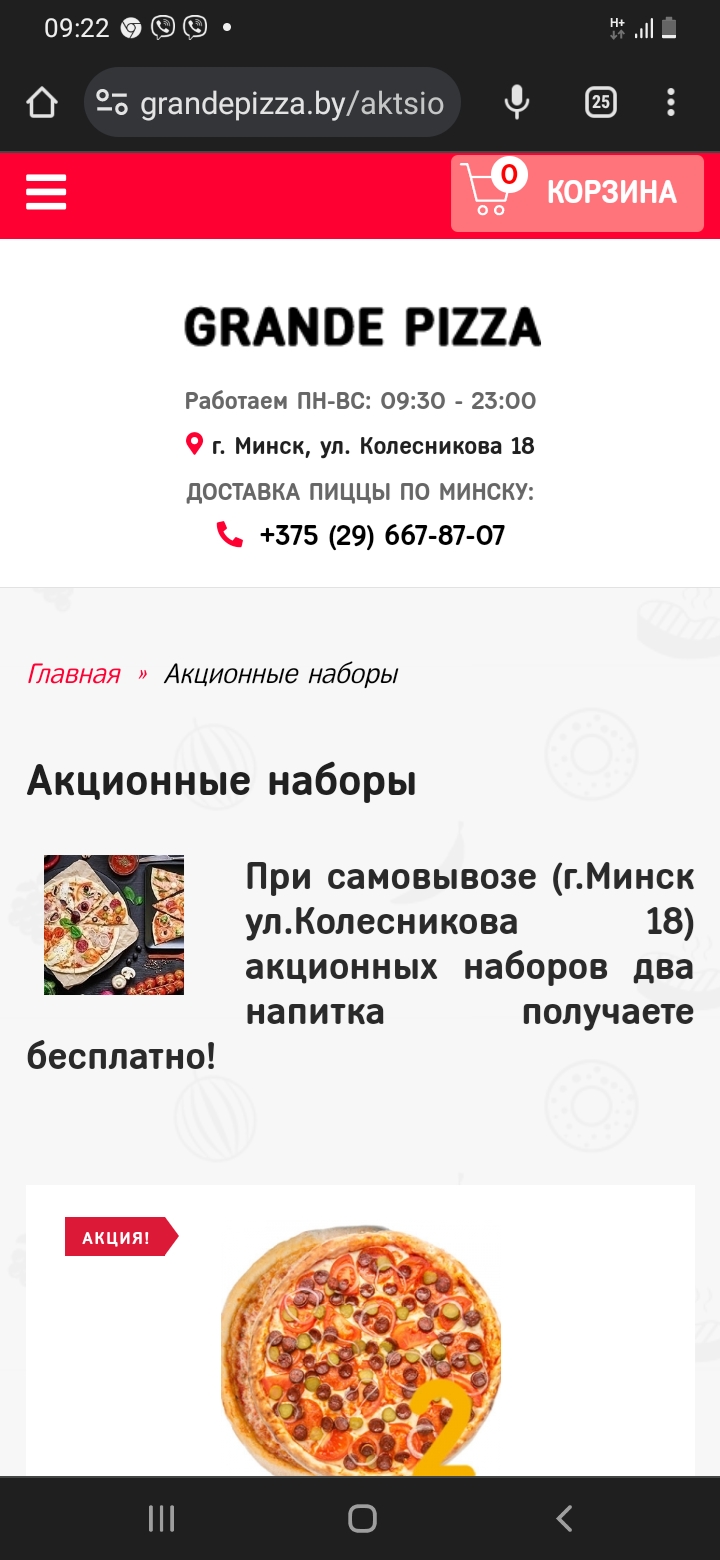Image resolution: width=720 pixels, height=1560 pixels.
Task: Open recent apps from navigation bar
Action: [162, 1519]
